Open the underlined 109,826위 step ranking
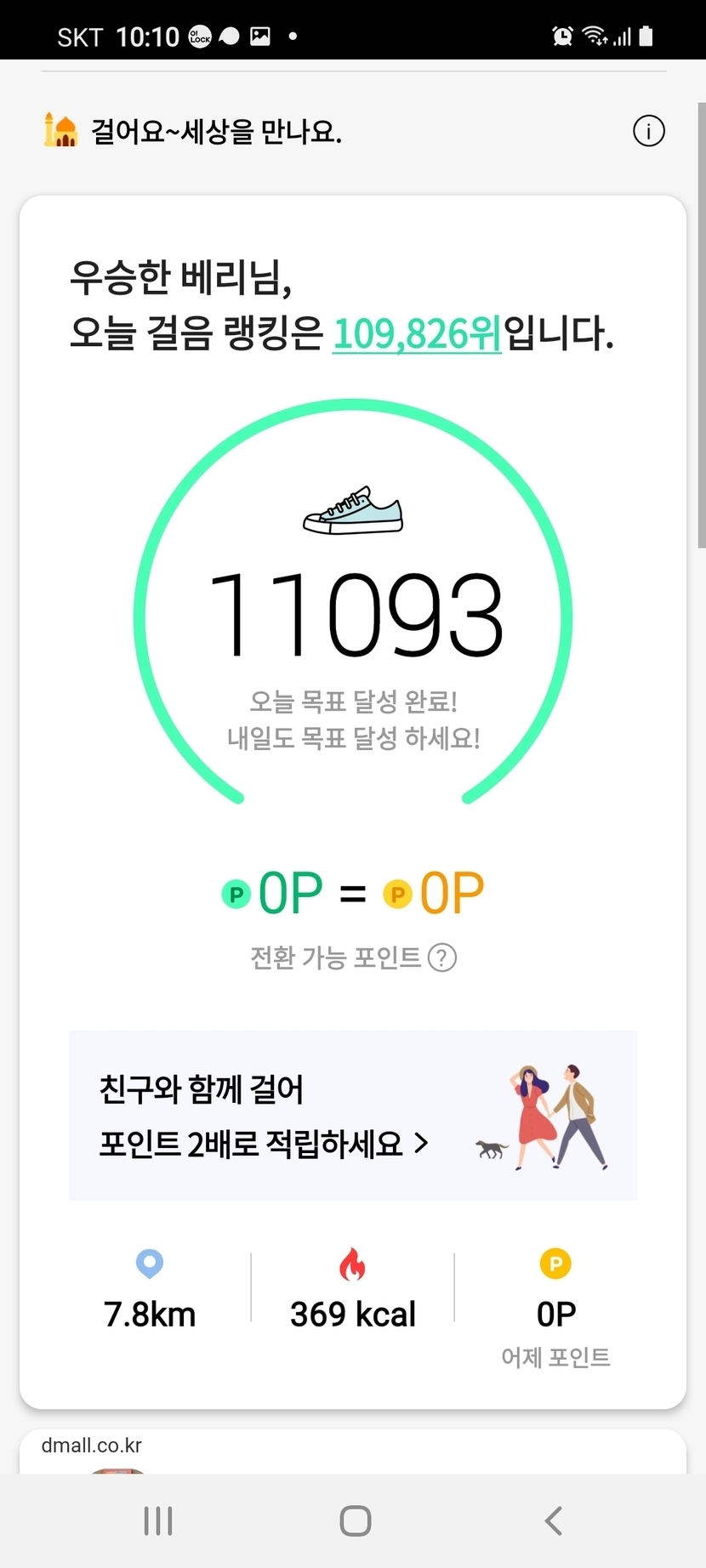The height and width of the screenshot is (1568, 706). click(417, 333)
